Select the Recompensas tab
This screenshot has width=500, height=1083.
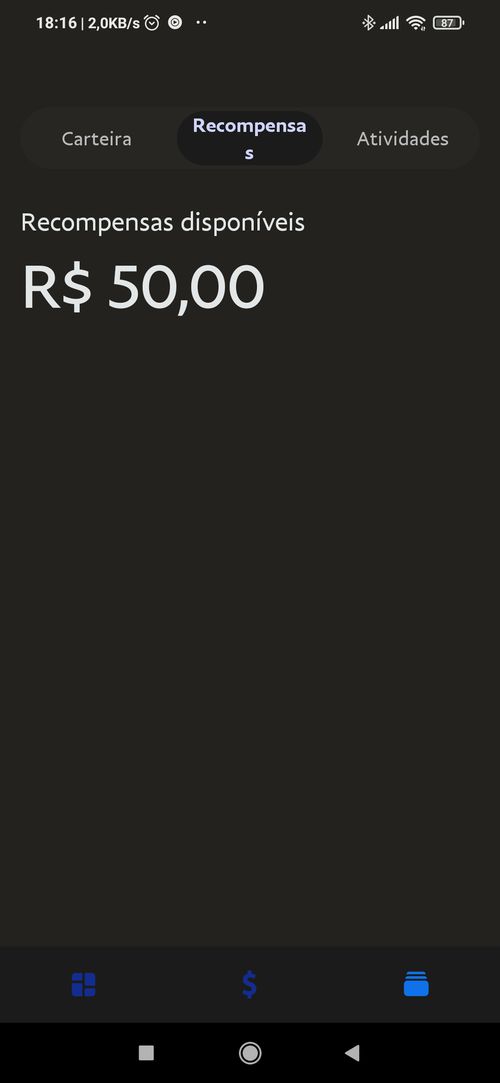coord(249,139)
